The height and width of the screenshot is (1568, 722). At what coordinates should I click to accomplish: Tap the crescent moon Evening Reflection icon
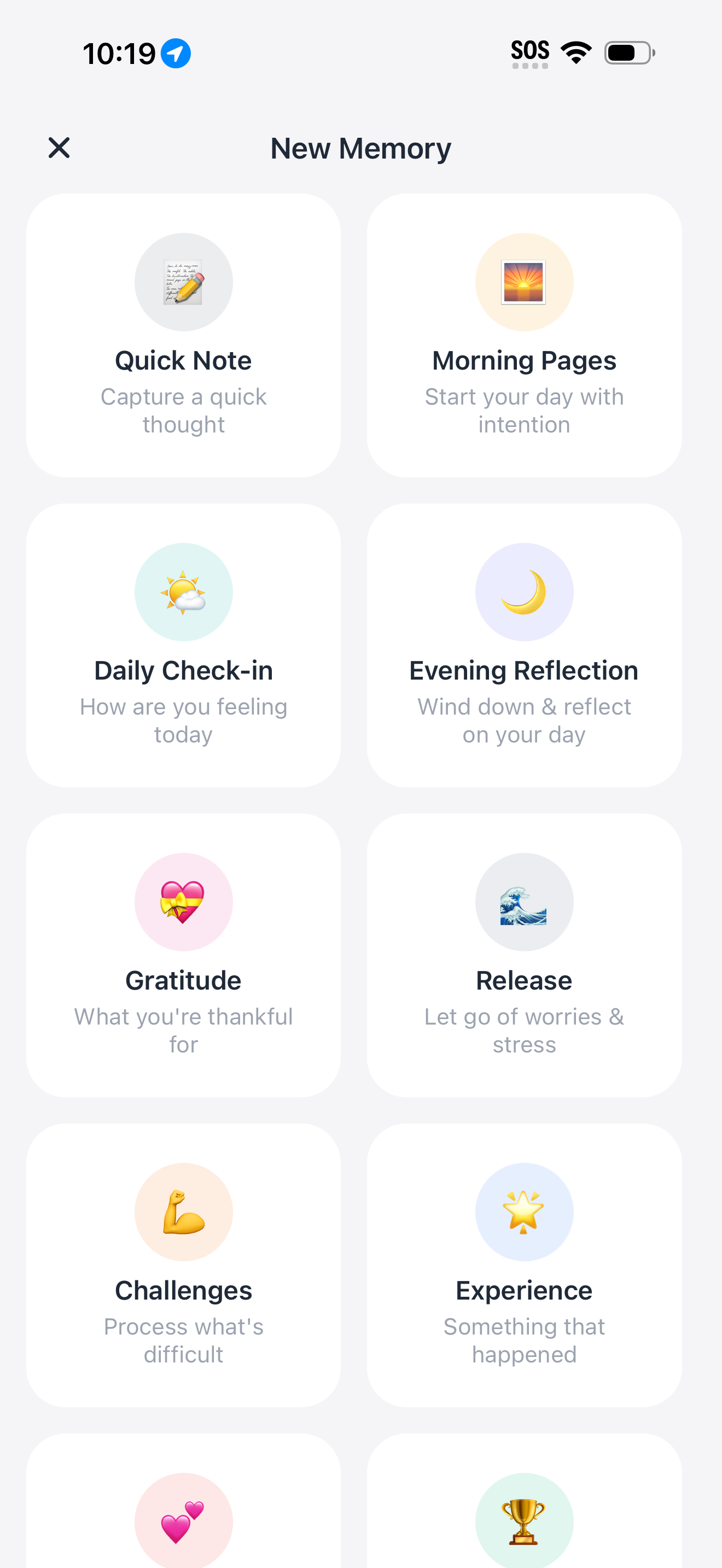pyautogui.click(x=523, y=592)
